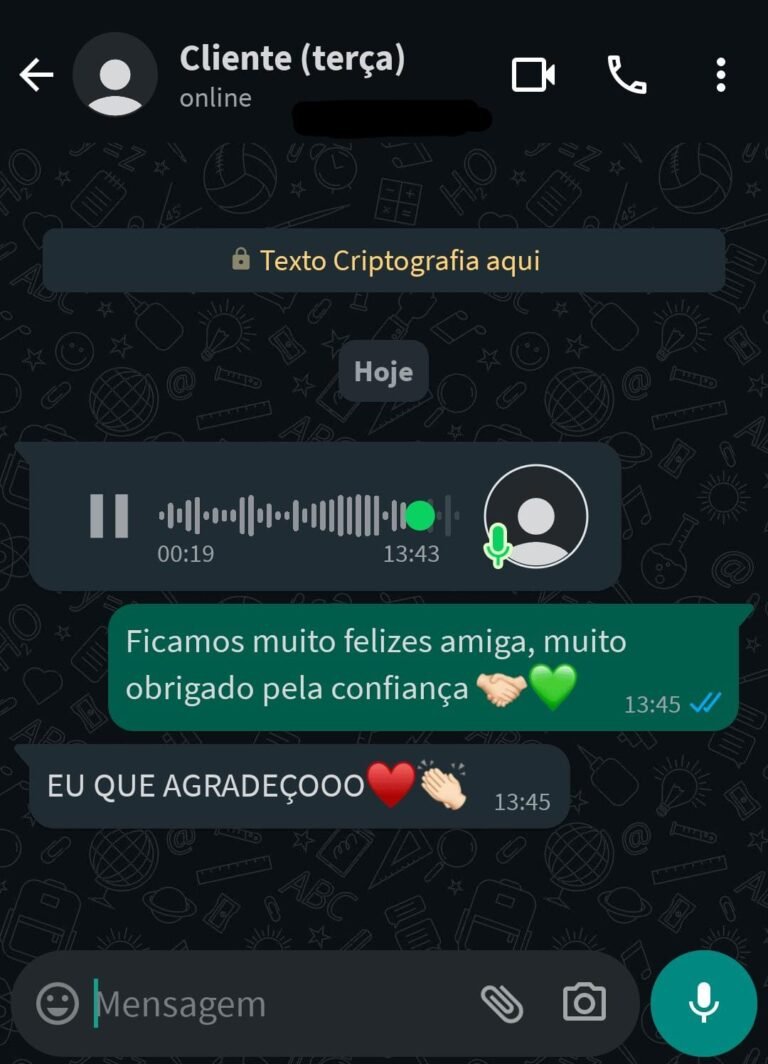Attach a file with the paperclip

pos(502,1003)
